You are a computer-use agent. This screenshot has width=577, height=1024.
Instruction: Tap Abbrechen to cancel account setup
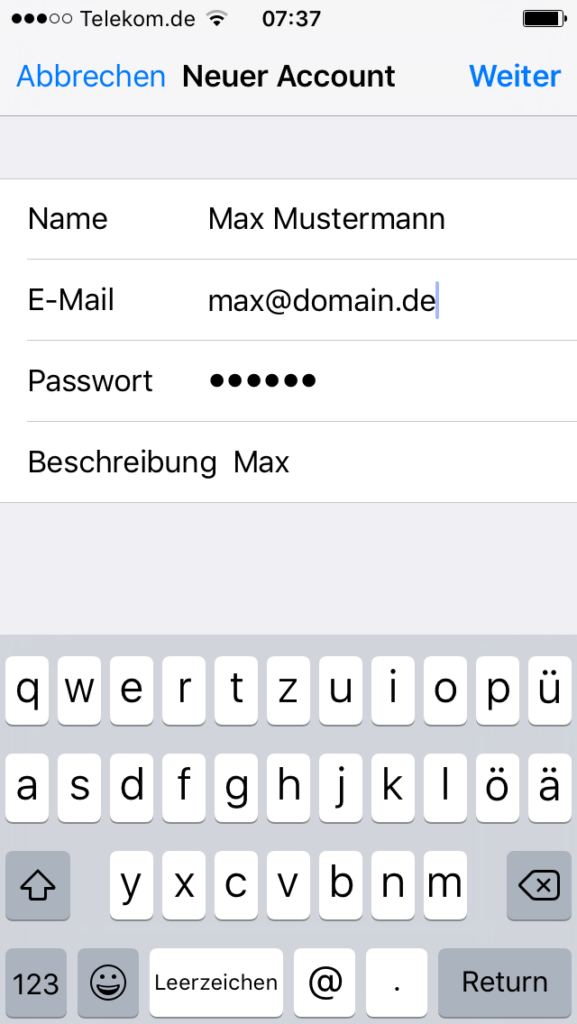[x=91, y=77]
